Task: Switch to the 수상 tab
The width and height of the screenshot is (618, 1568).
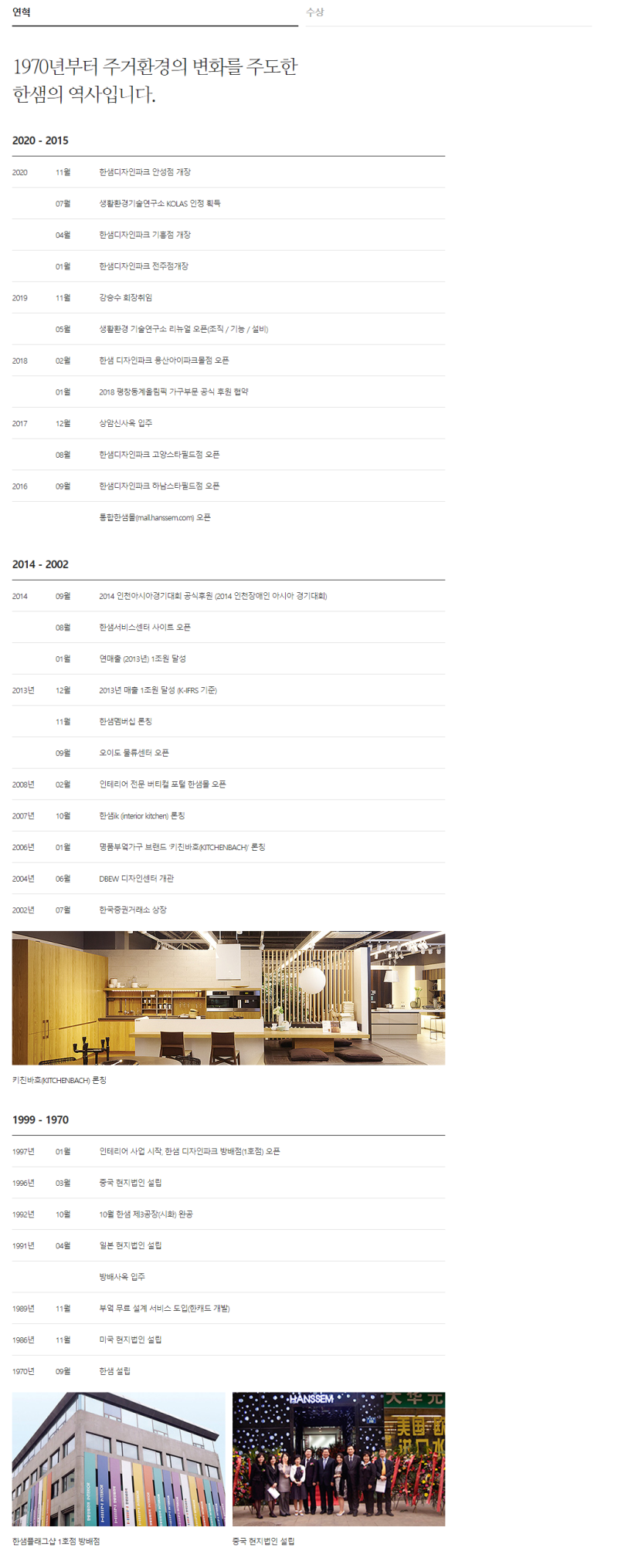Action: click(x=315, y=12)
